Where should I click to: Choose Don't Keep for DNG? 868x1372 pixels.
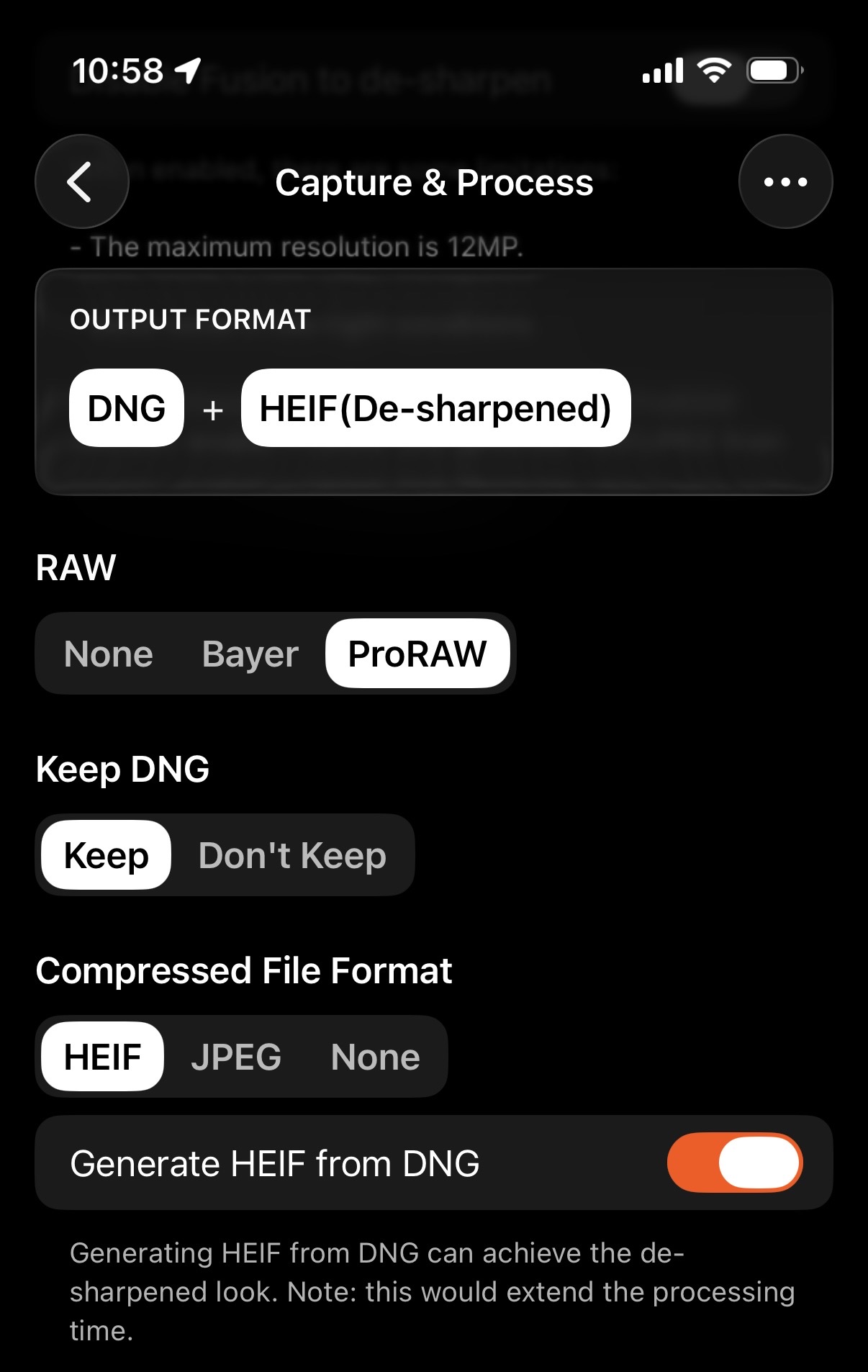(x=292, y=855)
